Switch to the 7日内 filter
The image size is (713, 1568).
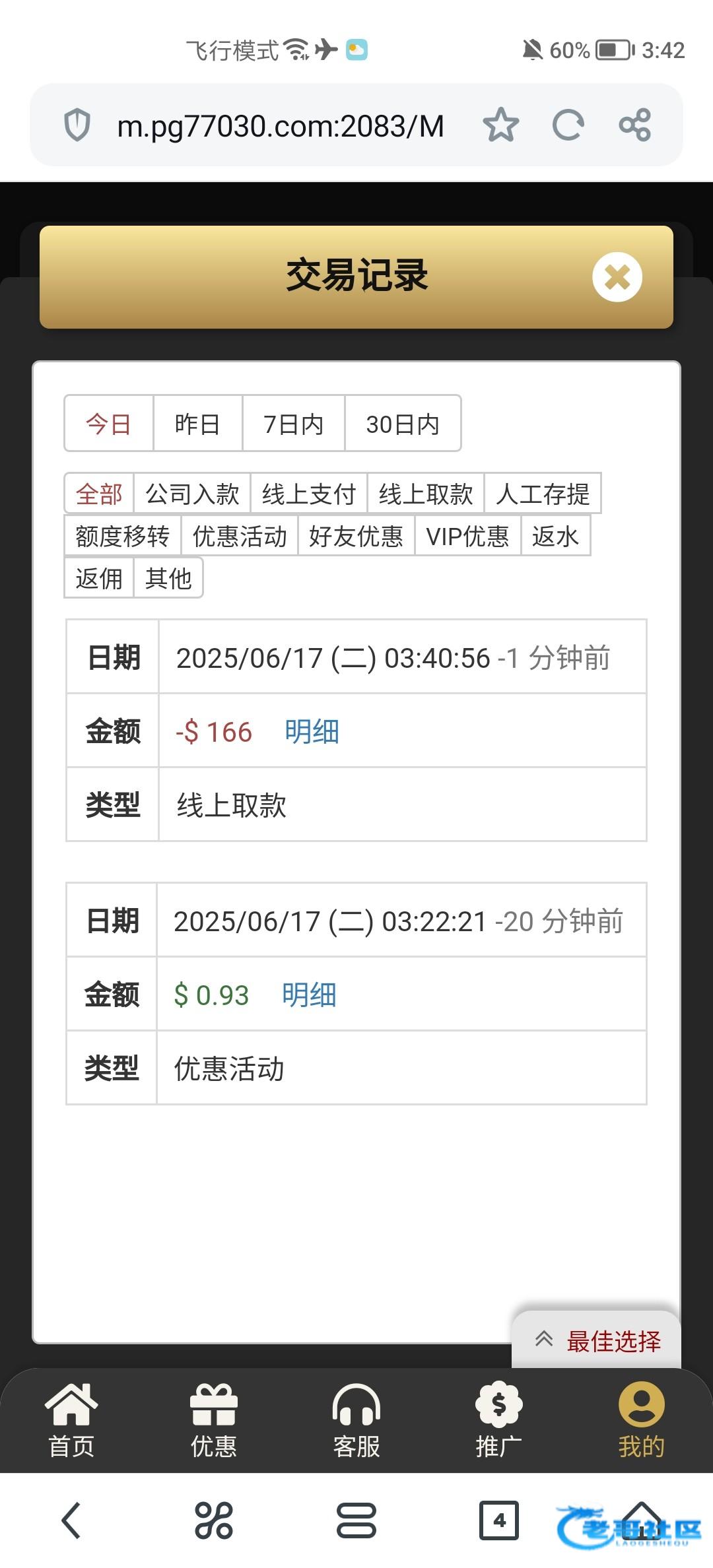(x=293, y=424)
